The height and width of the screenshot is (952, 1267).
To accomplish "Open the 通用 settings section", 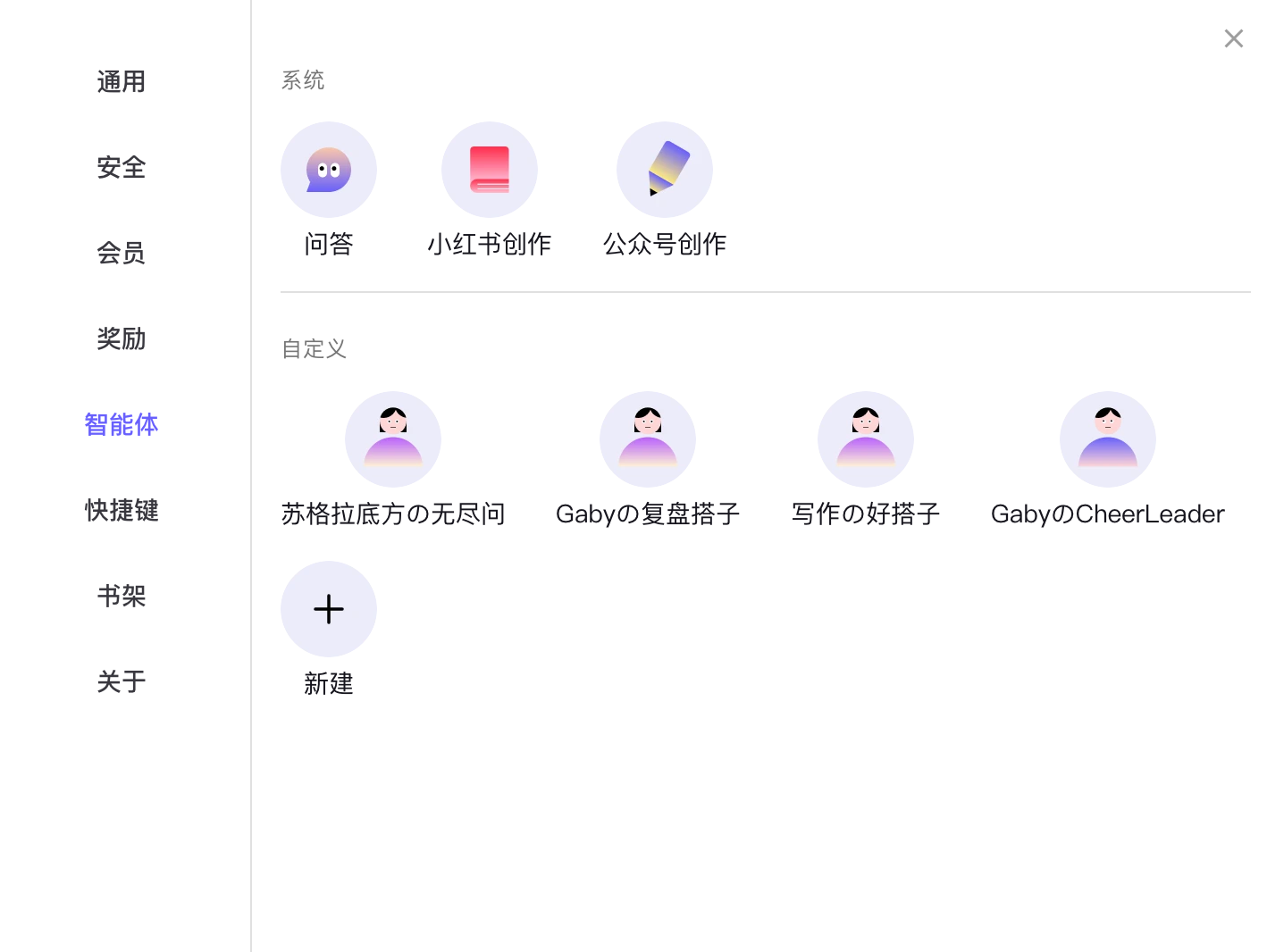I will pos(122,81).
